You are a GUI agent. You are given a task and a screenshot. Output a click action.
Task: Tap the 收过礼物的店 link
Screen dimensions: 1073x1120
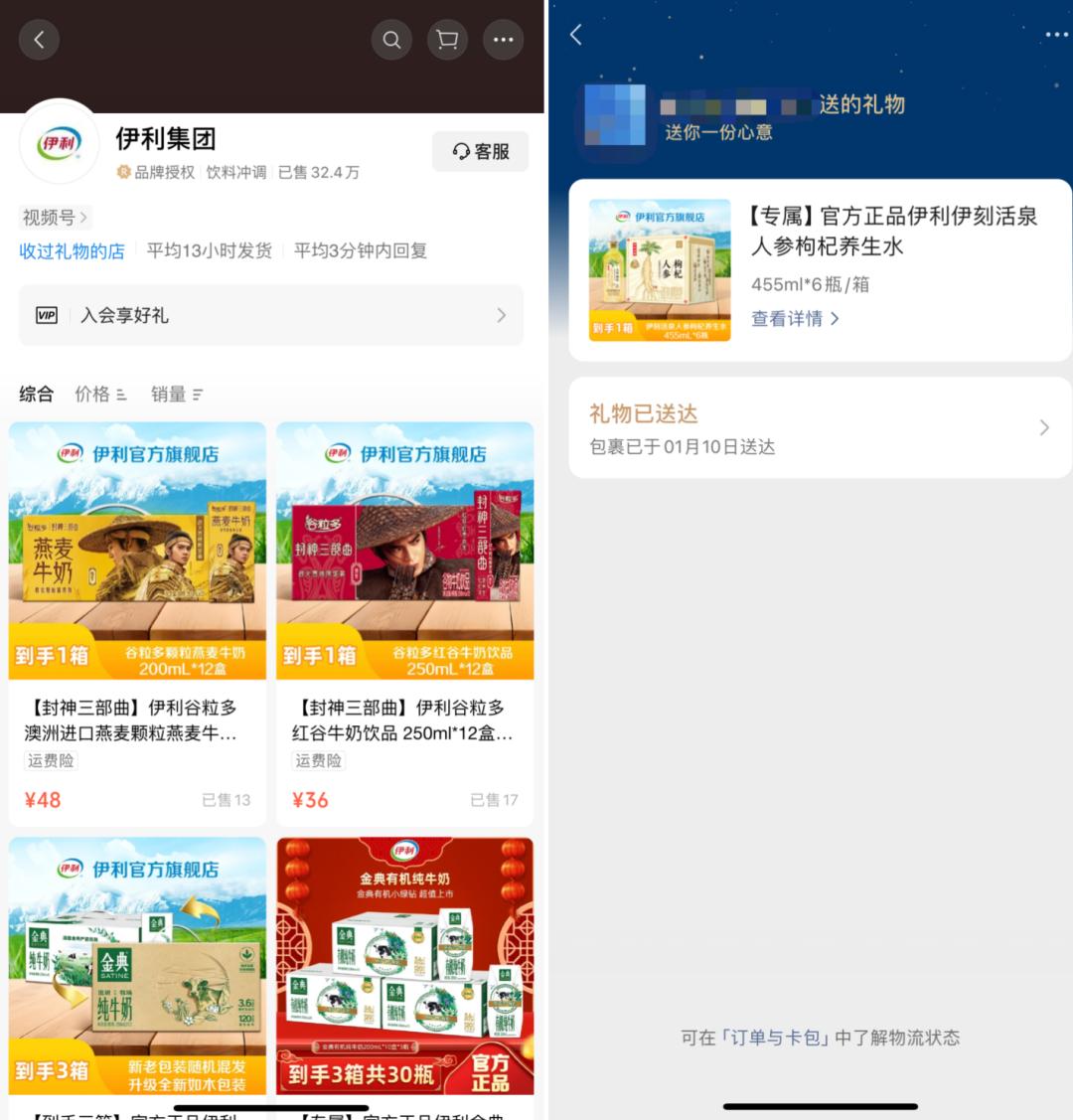pos(72,251)
